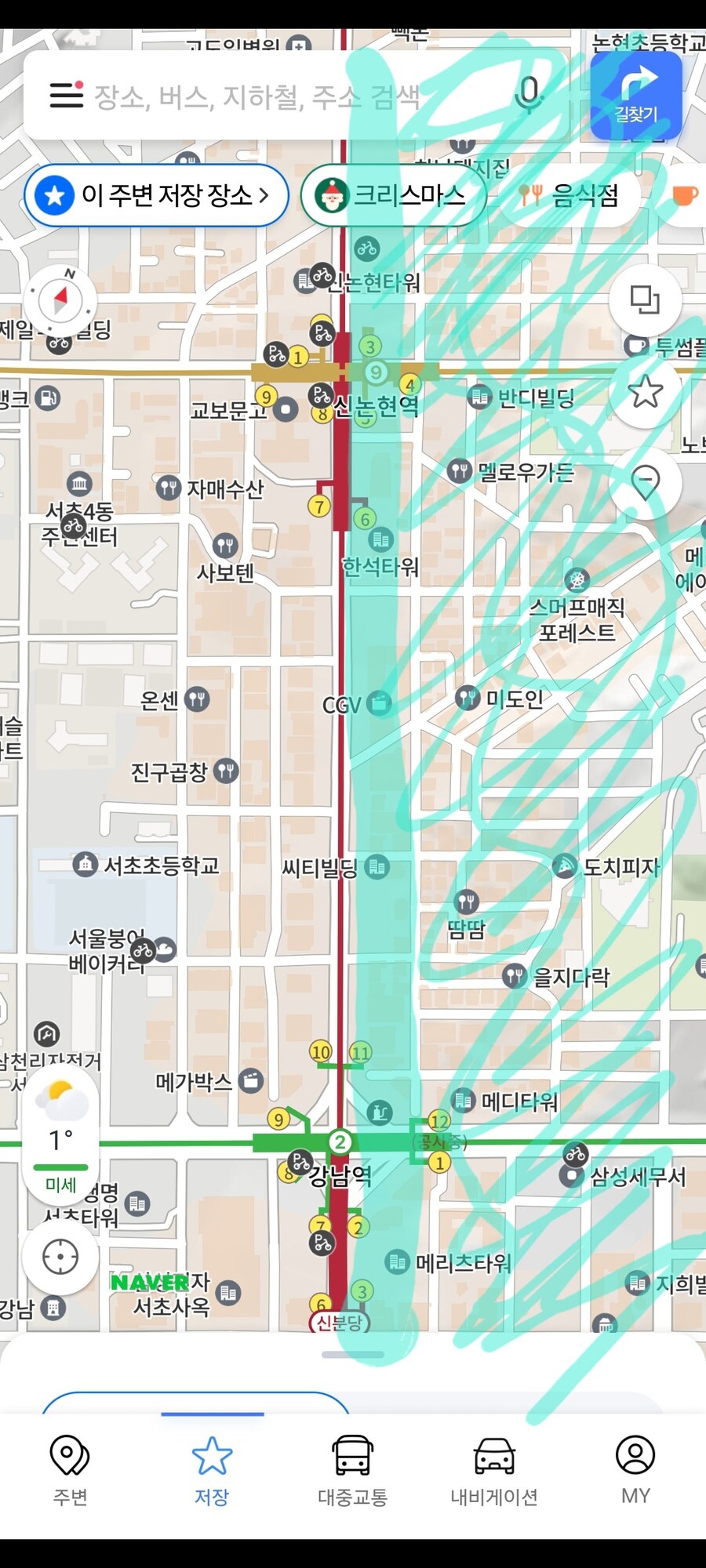Image resolution: width=706 pixels, height=1568 pixels.
Task: Expand 이 주변 저장 장소 with its chevron
Action: point(264,194)
